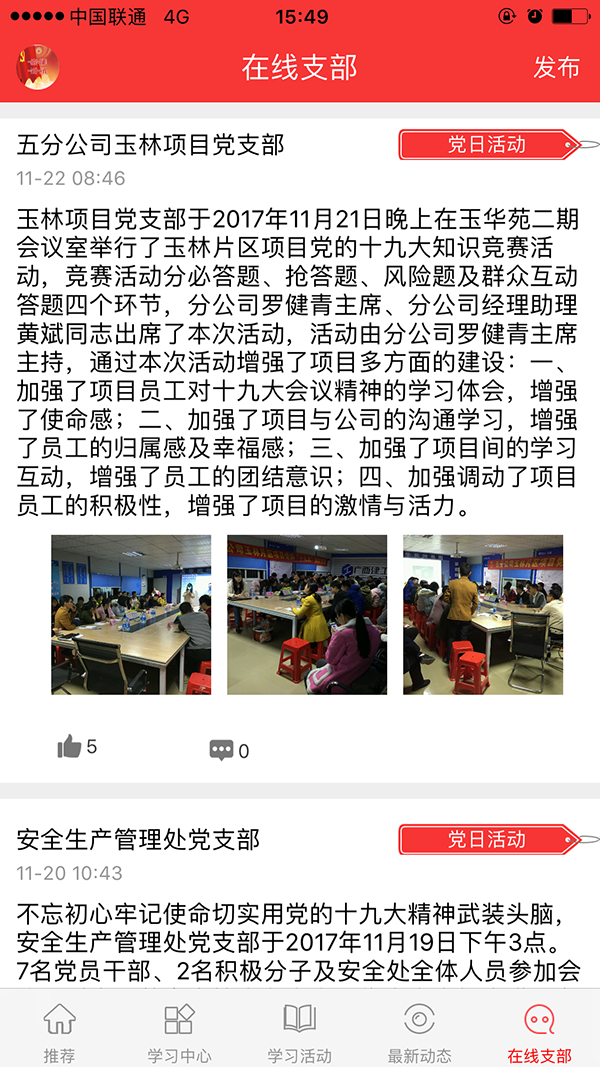Switch to the 学习中心 tab

tap(179, 1032)
